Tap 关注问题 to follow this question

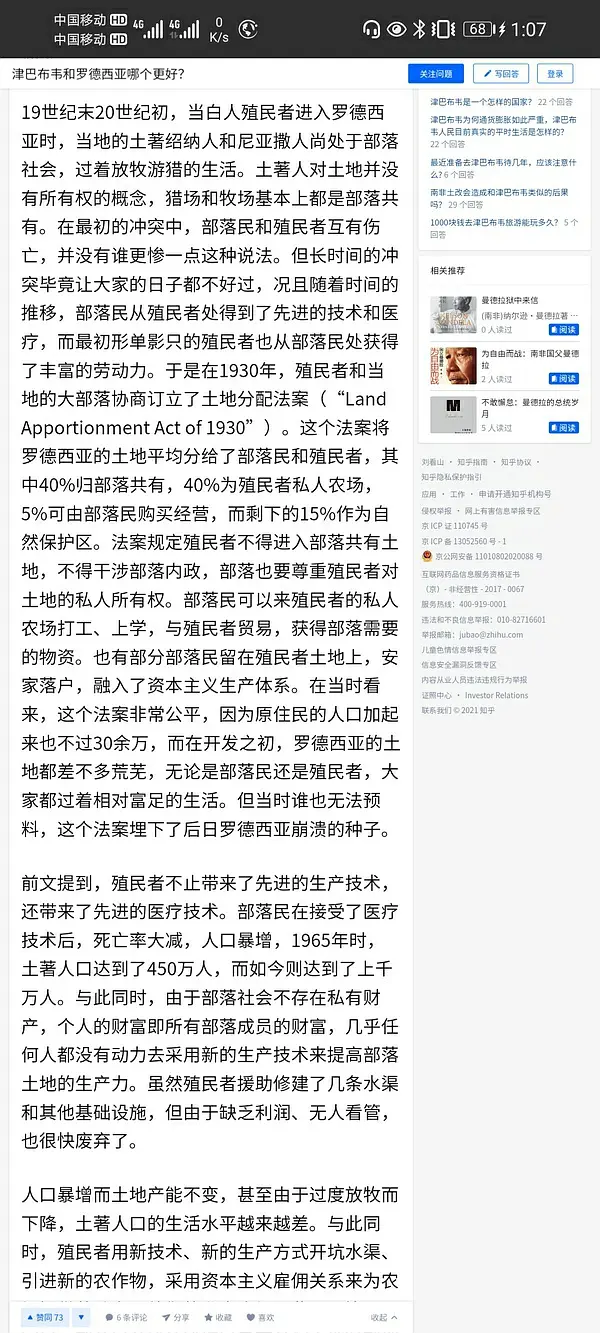pos(435,73)
